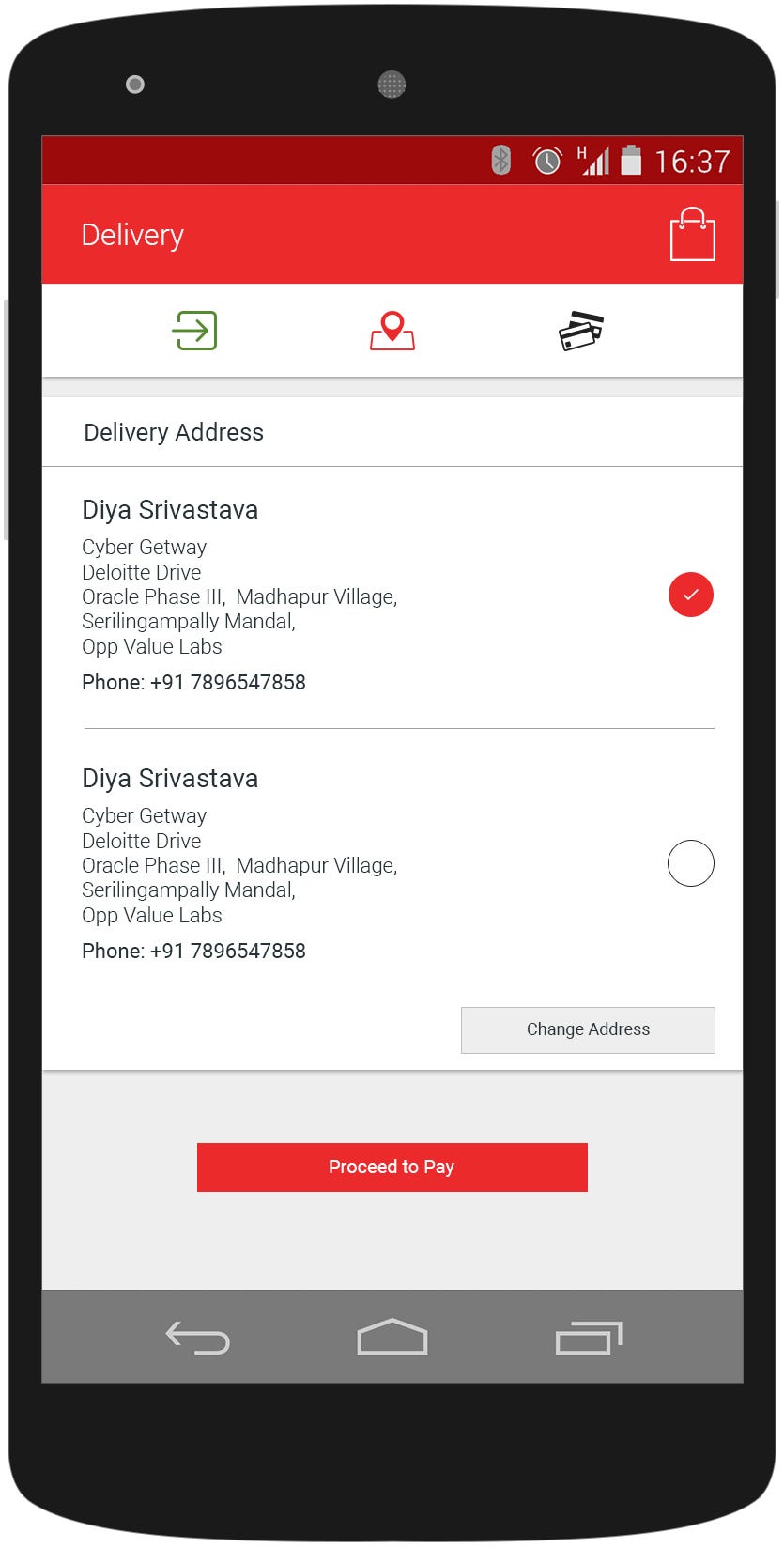Open recent apps from navigation bar
784x1548 pixels.
coord(589,1338)
